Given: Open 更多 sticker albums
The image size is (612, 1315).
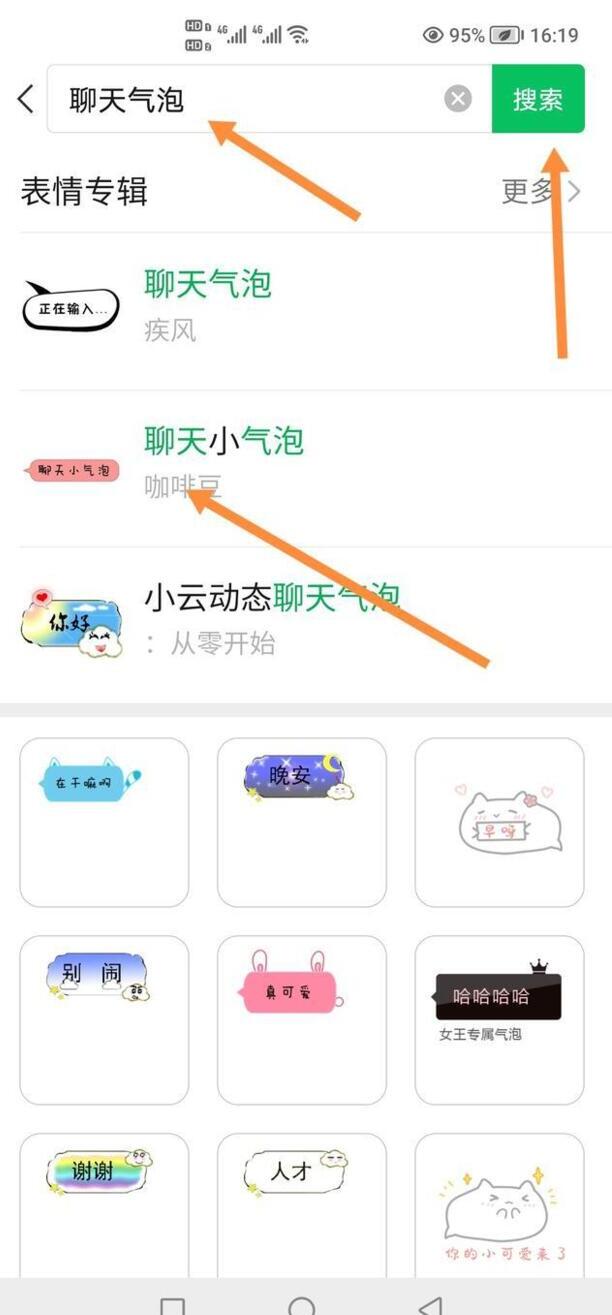Looking at the screenshot, I should click(x=540, y=191).
